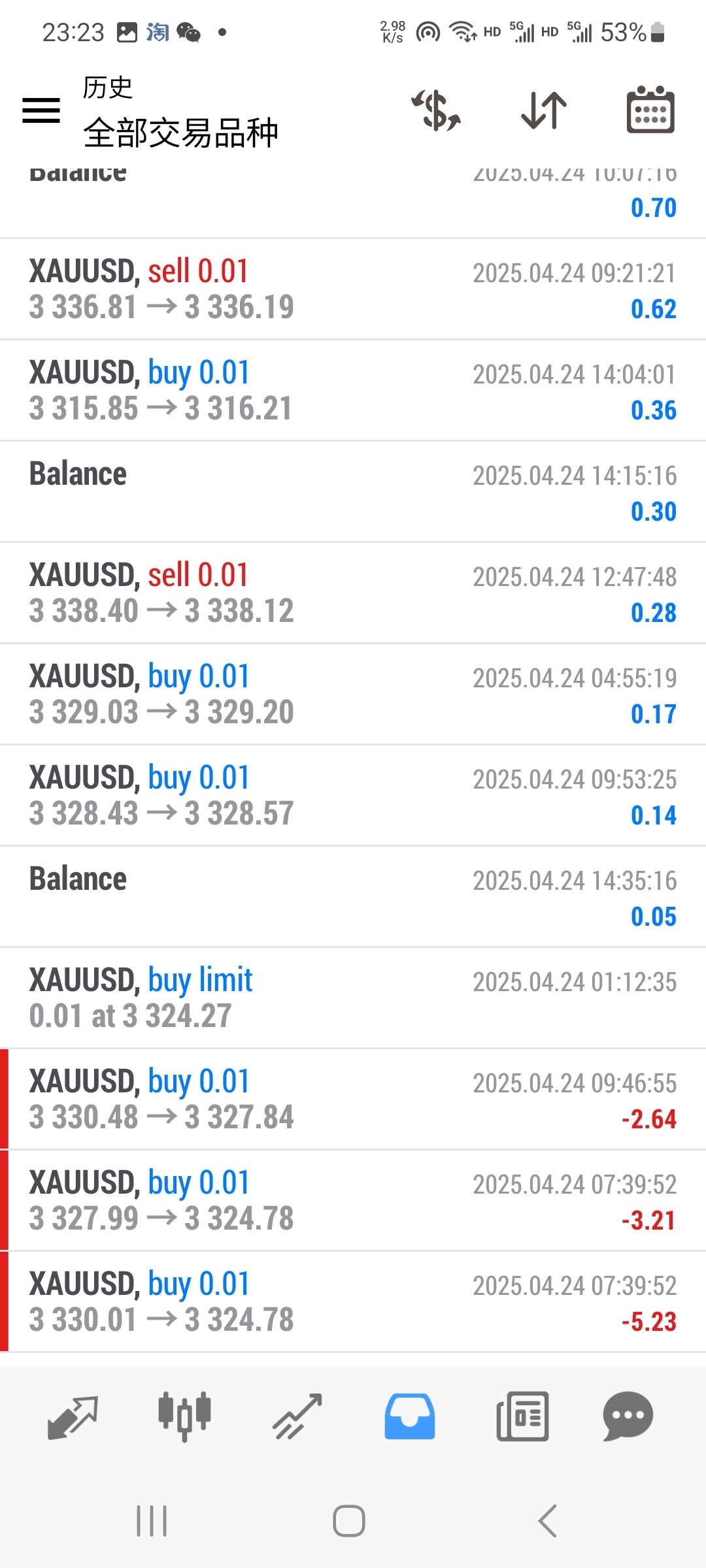Open the hamburger drawer menu

pos(41,110)
